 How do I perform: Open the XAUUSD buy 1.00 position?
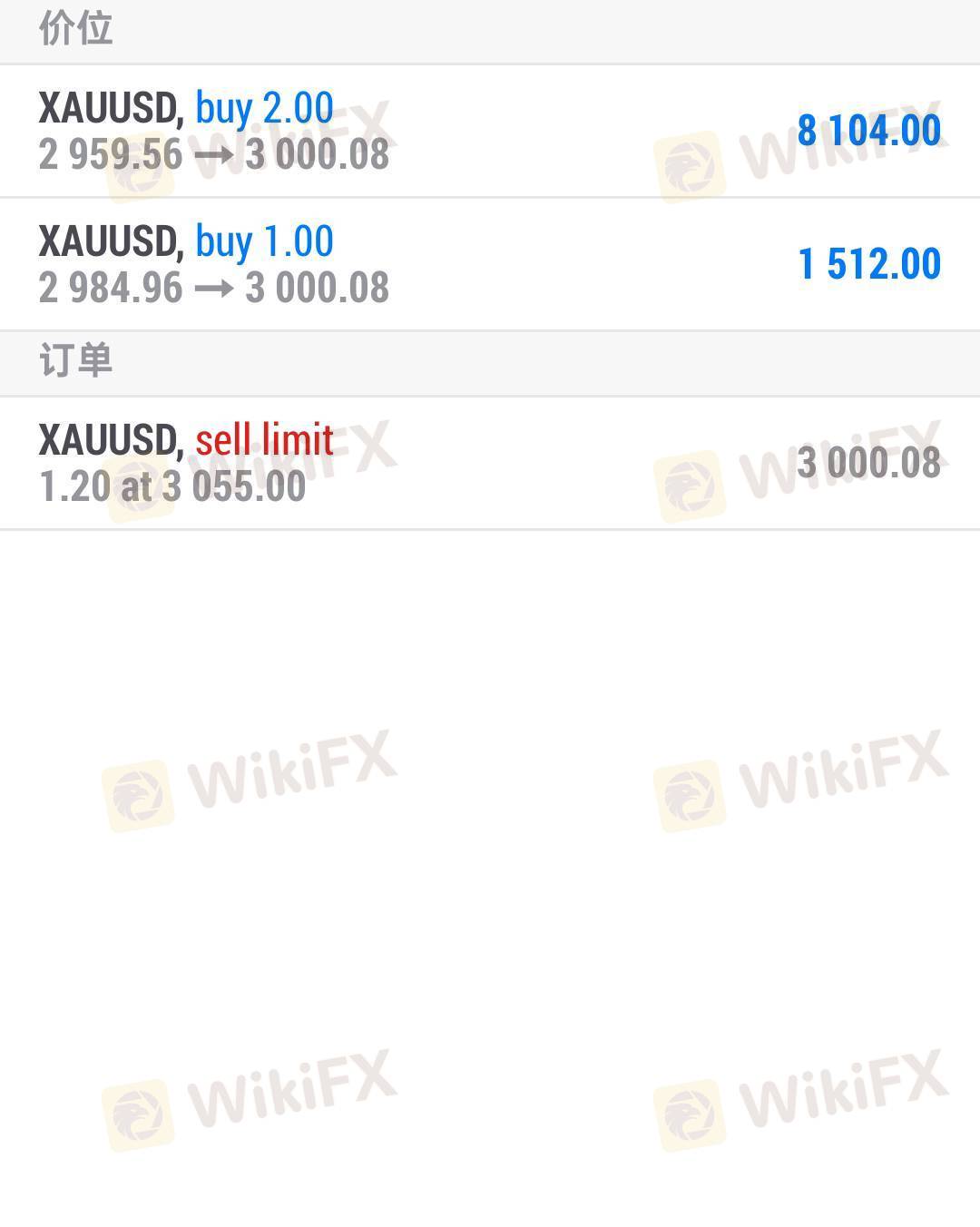[x=490, y=264]
